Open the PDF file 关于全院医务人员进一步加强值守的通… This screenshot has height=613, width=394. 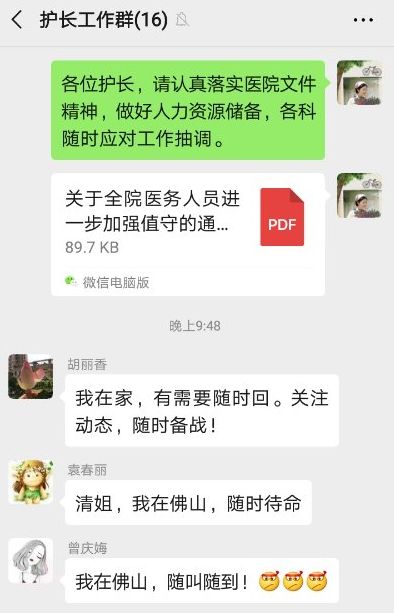click(188, 235)
